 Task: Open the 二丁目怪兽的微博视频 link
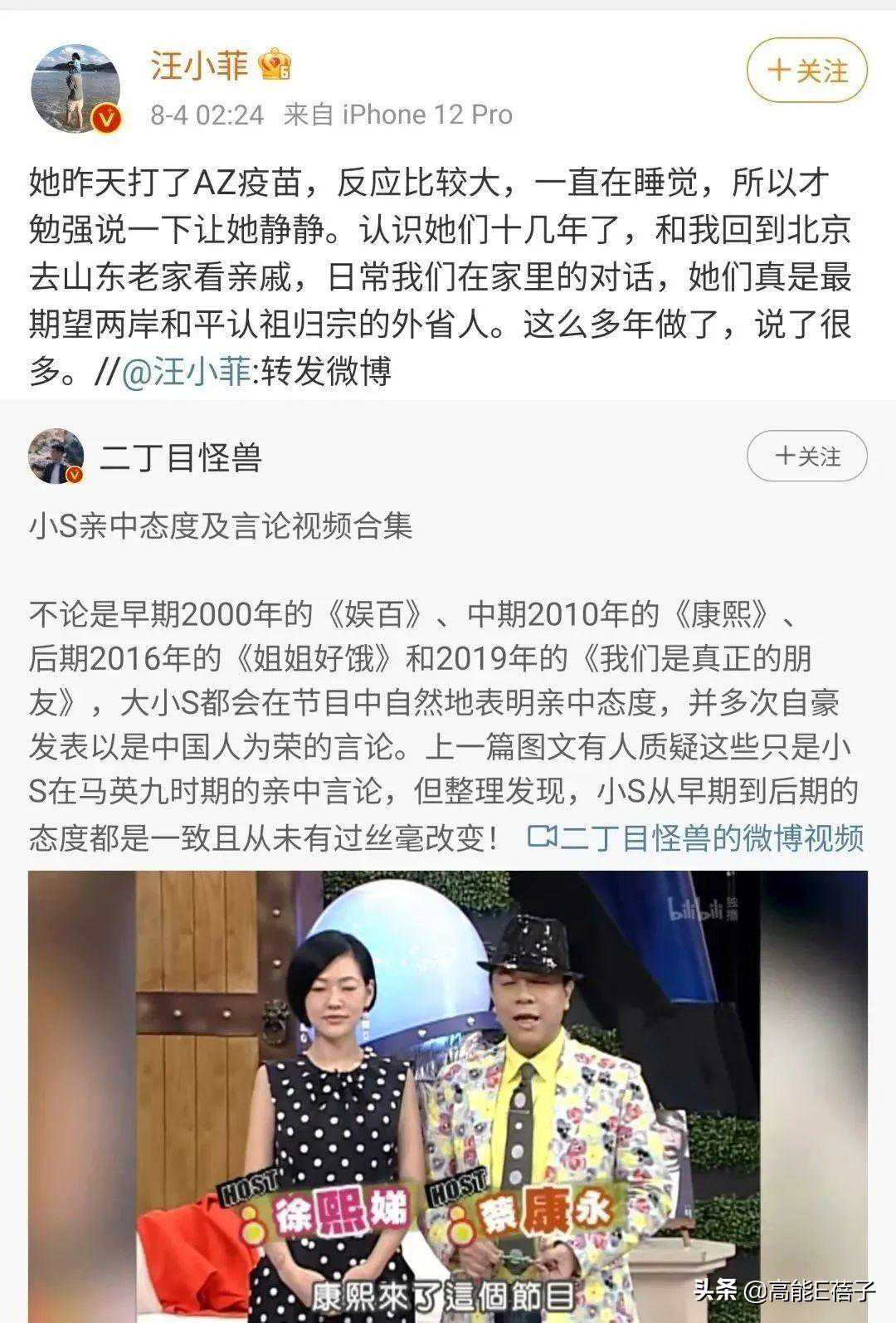(x=695, y=838)
